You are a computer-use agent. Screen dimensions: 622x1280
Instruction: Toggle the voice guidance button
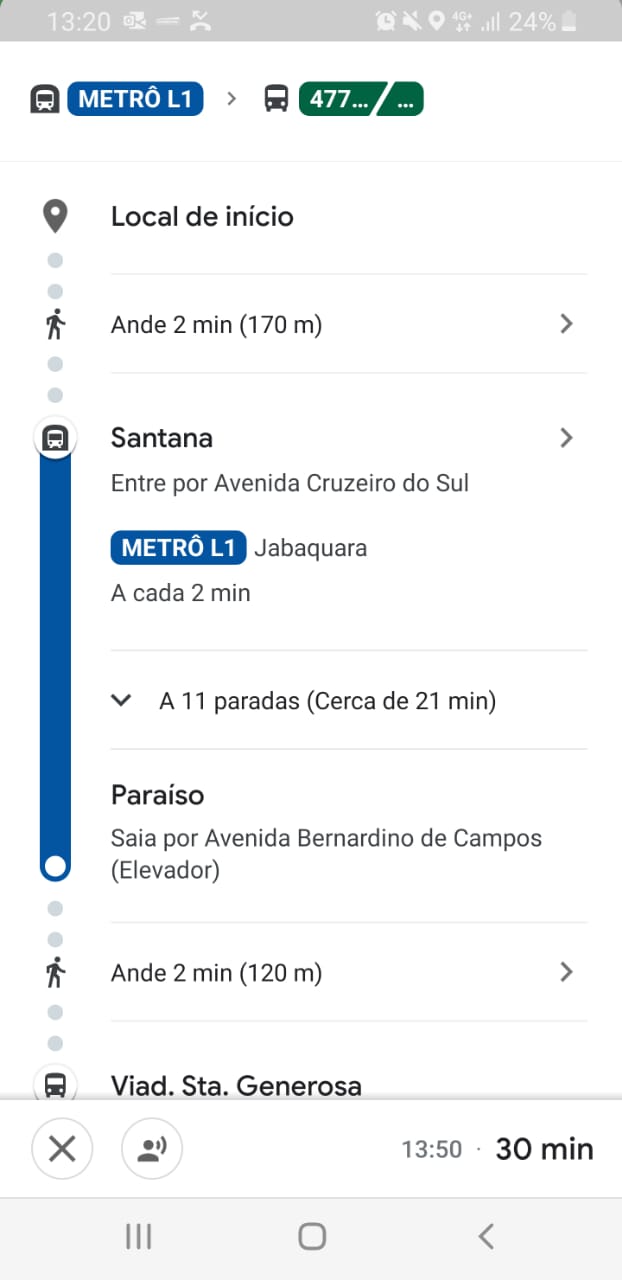click(152, 1149)
